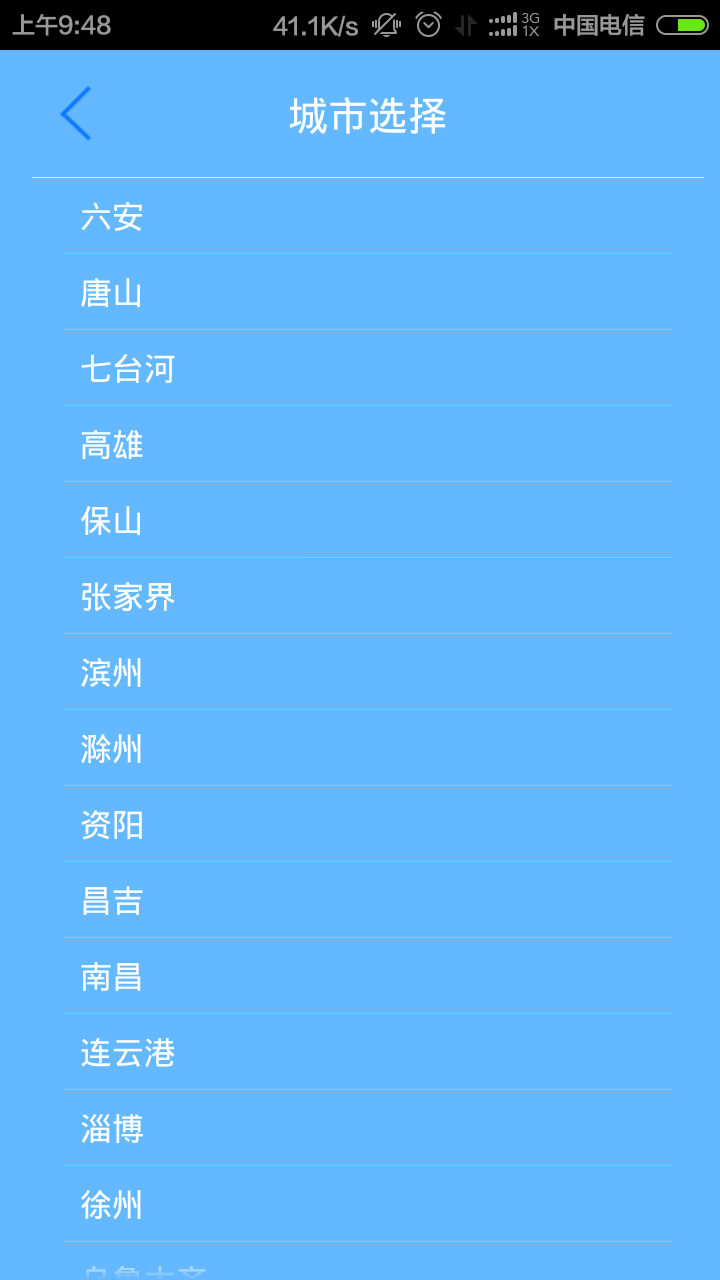Select the 昌吉 entry
The image size is (720, 1280).
(112, 901)
